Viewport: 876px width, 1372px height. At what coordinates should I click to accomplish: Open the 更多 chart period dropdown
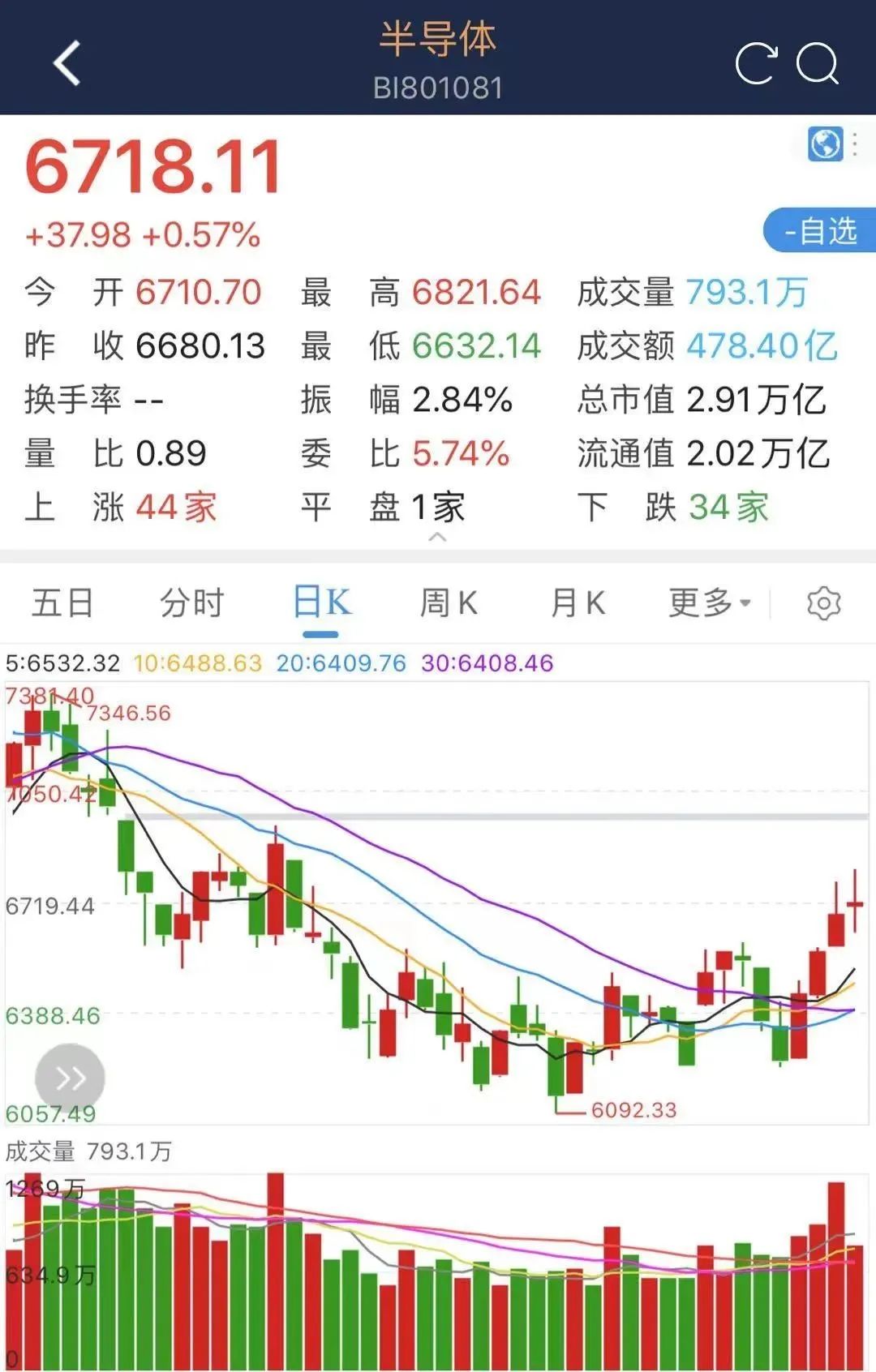tap(710, 602)
